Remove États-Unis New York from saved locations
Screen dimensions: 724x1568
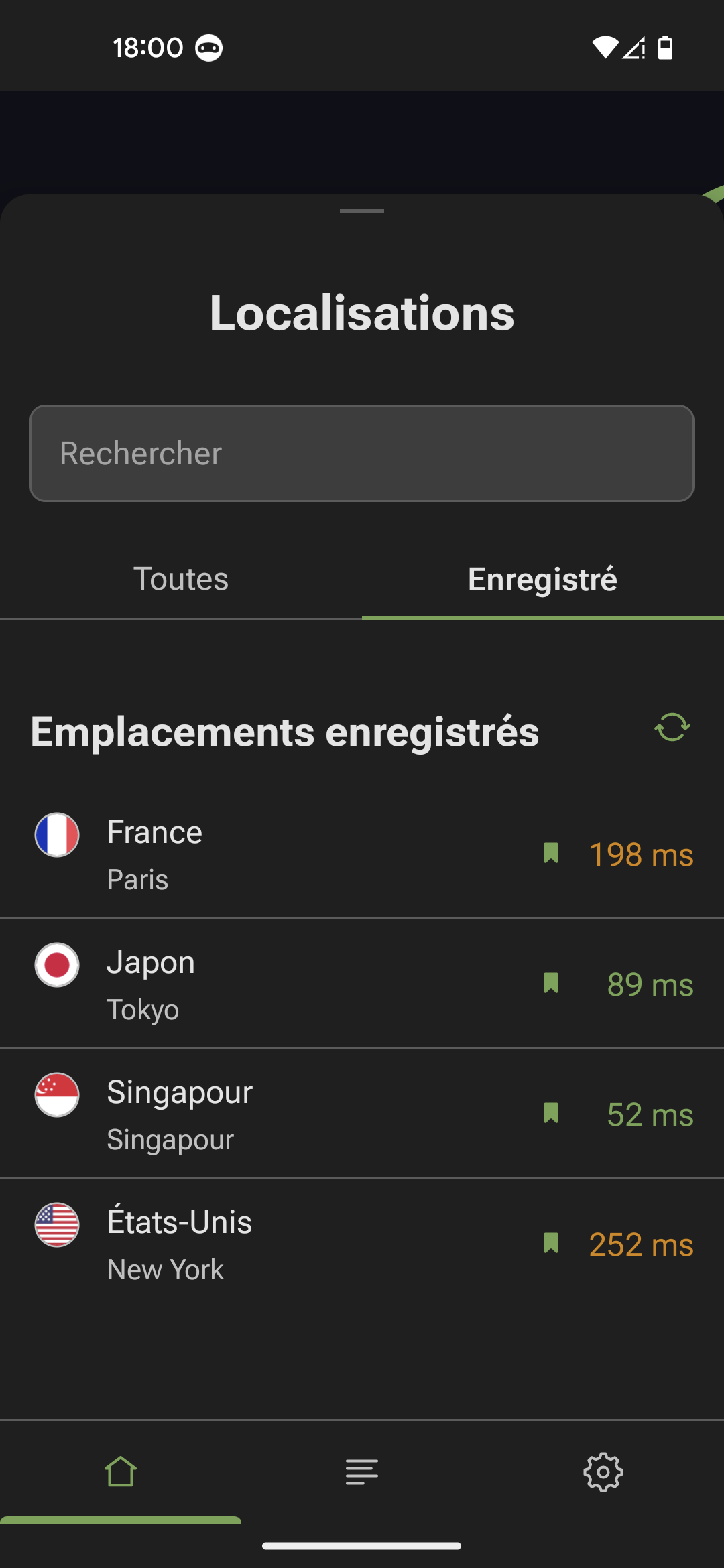pos(551,1243)
